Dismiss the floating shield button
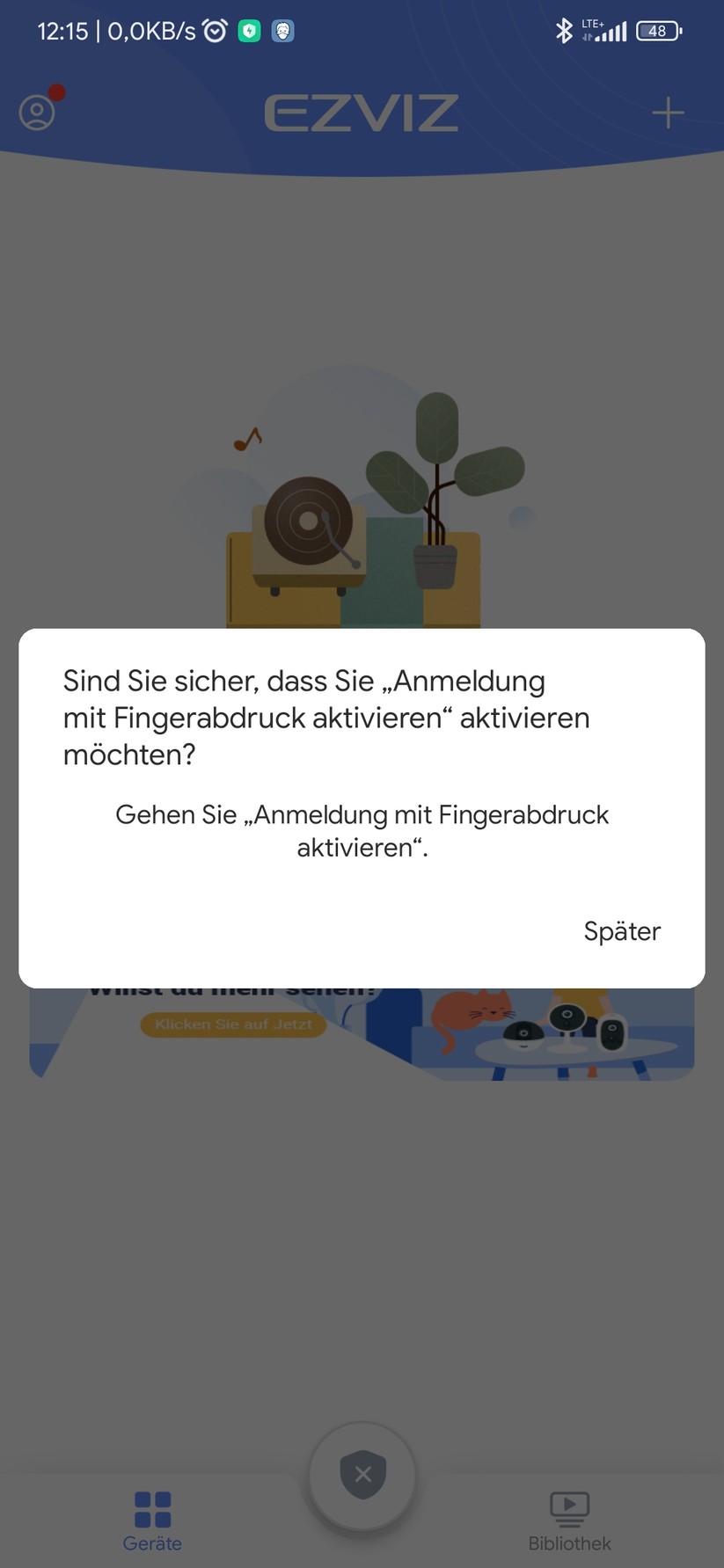The width and height of the screenshot is (724, 1568). [362, 1475]
